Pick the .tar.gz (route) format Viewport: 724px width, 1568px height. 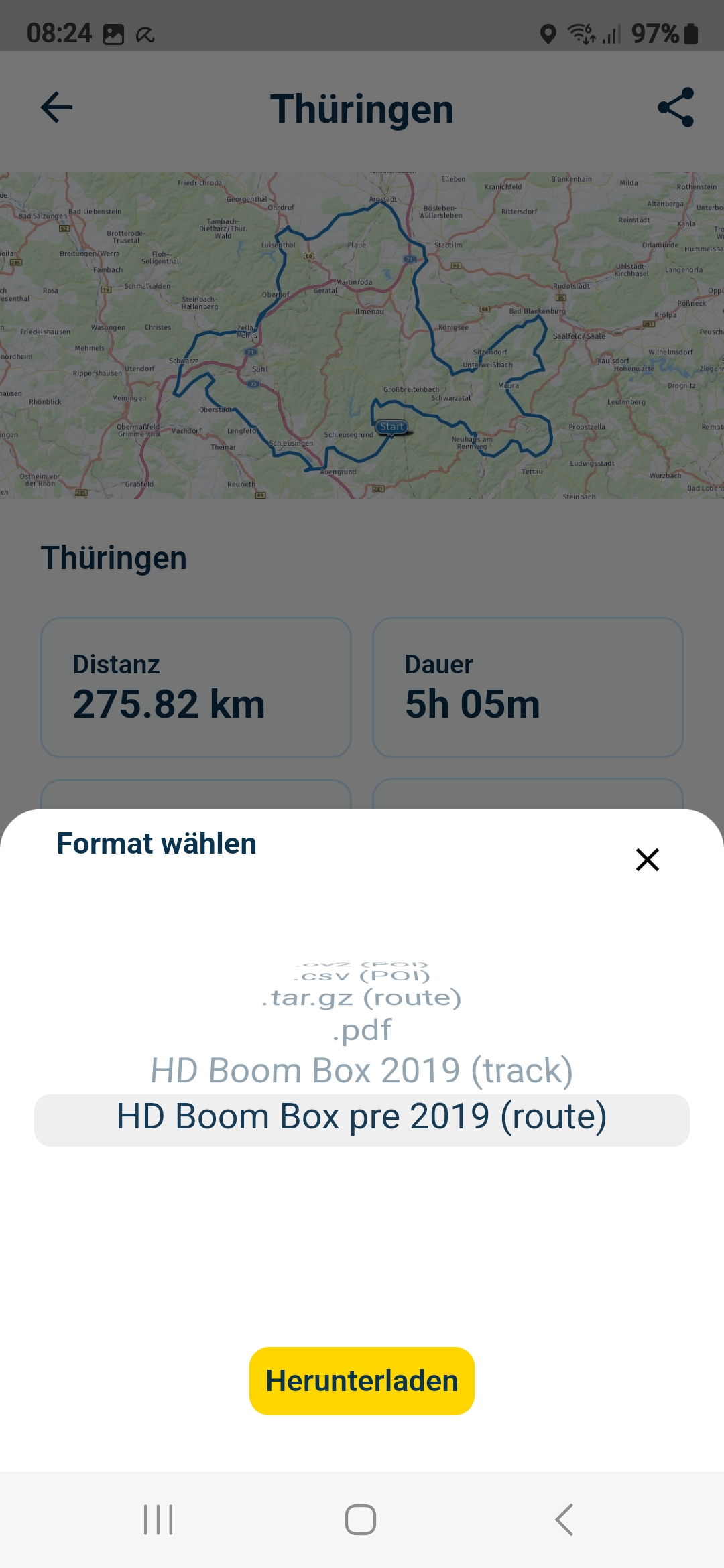[362, 998]
